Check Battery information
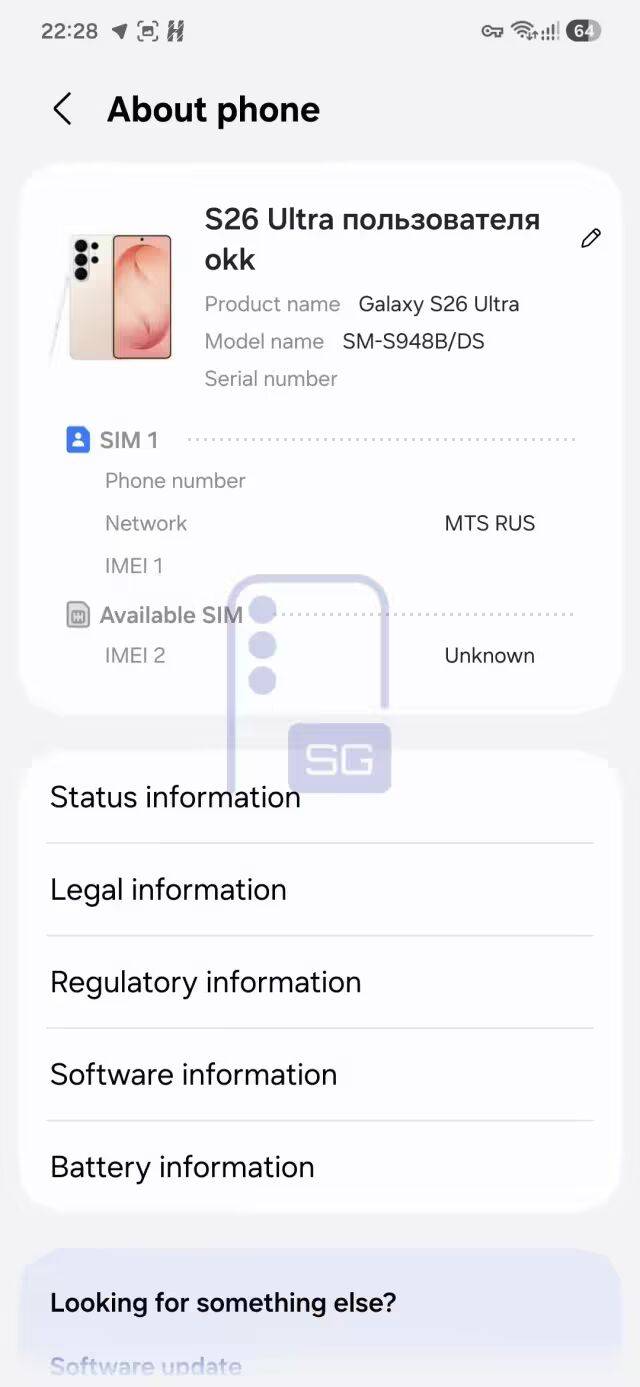Screen dimensions: 640x1387 pos(182,1167)
